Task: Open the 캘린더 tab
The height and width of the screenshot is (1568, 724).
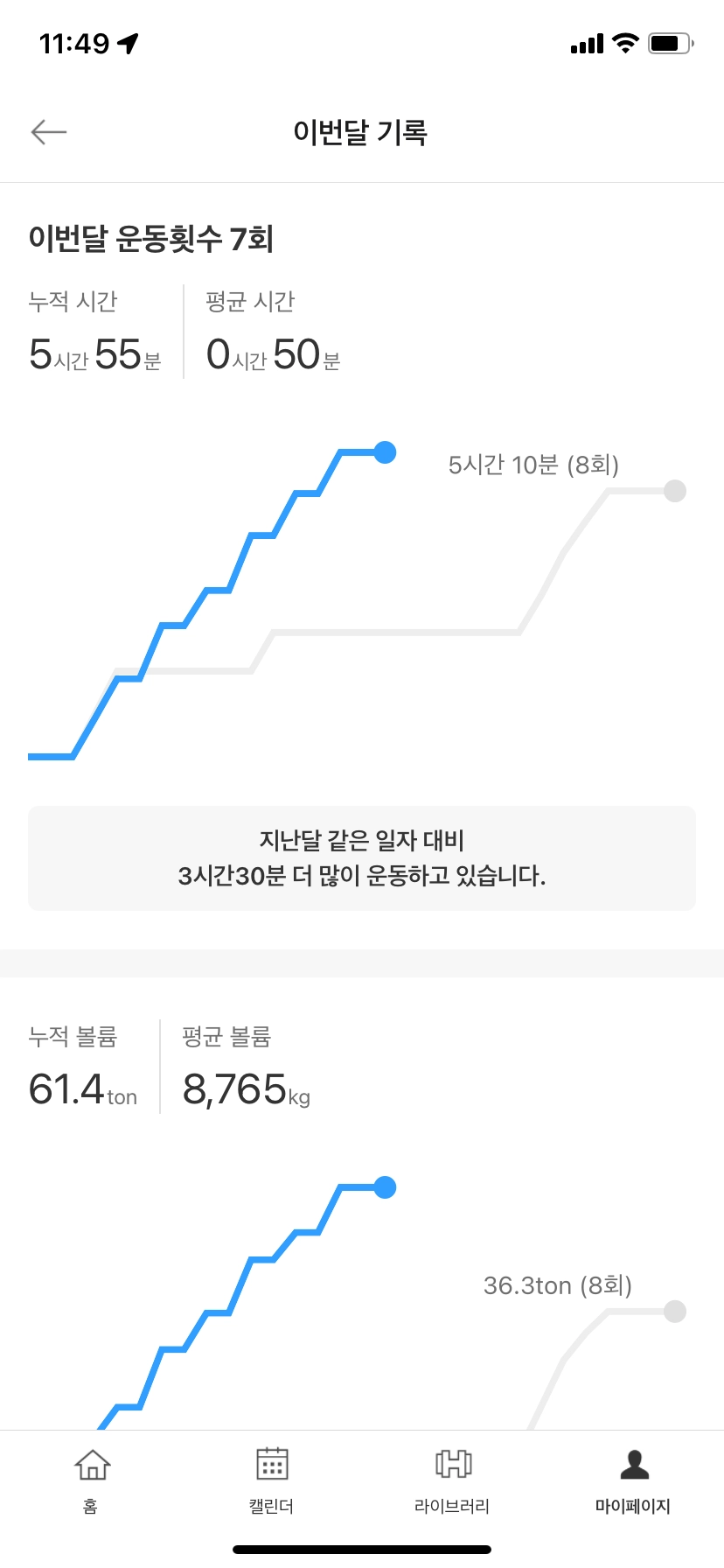Action: 271,1480
